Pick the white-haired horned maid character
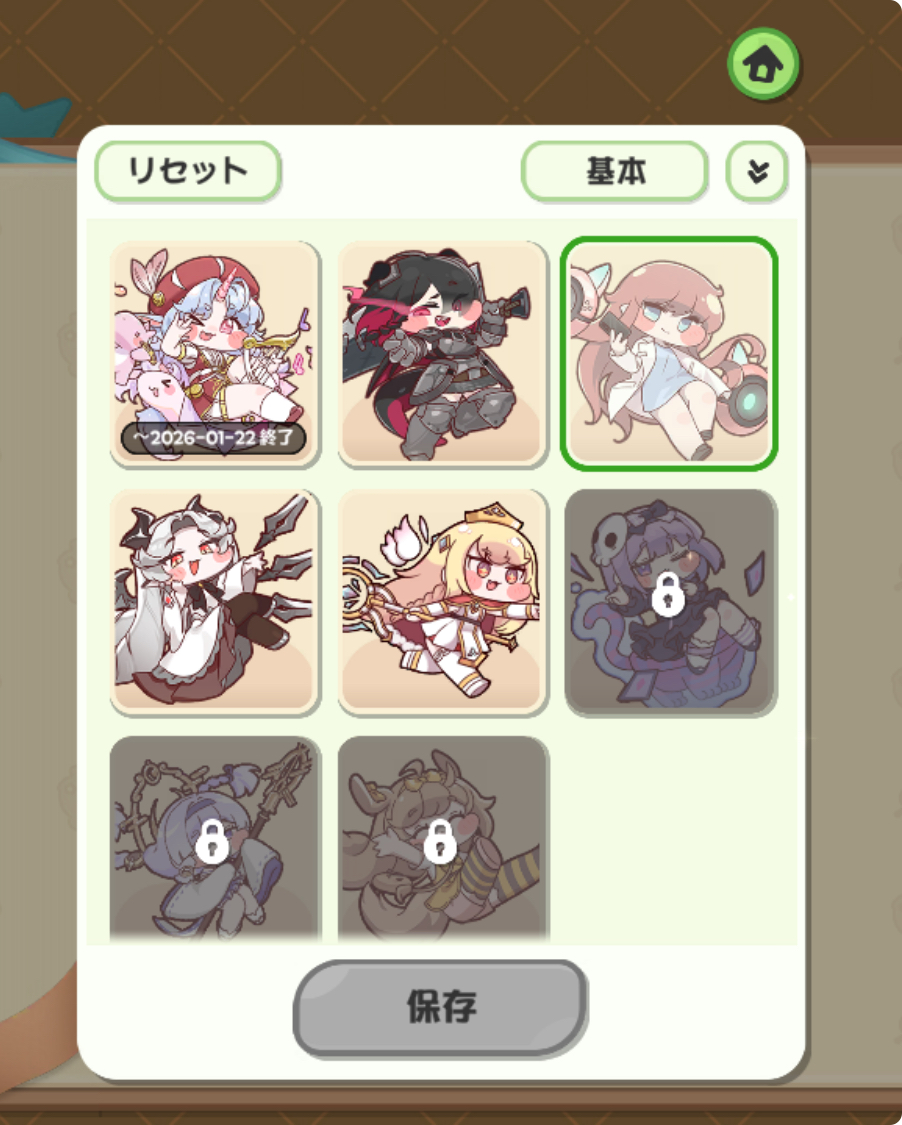Image resolution: width=902 pixels, height=1125 pixels. pos(215,601)
